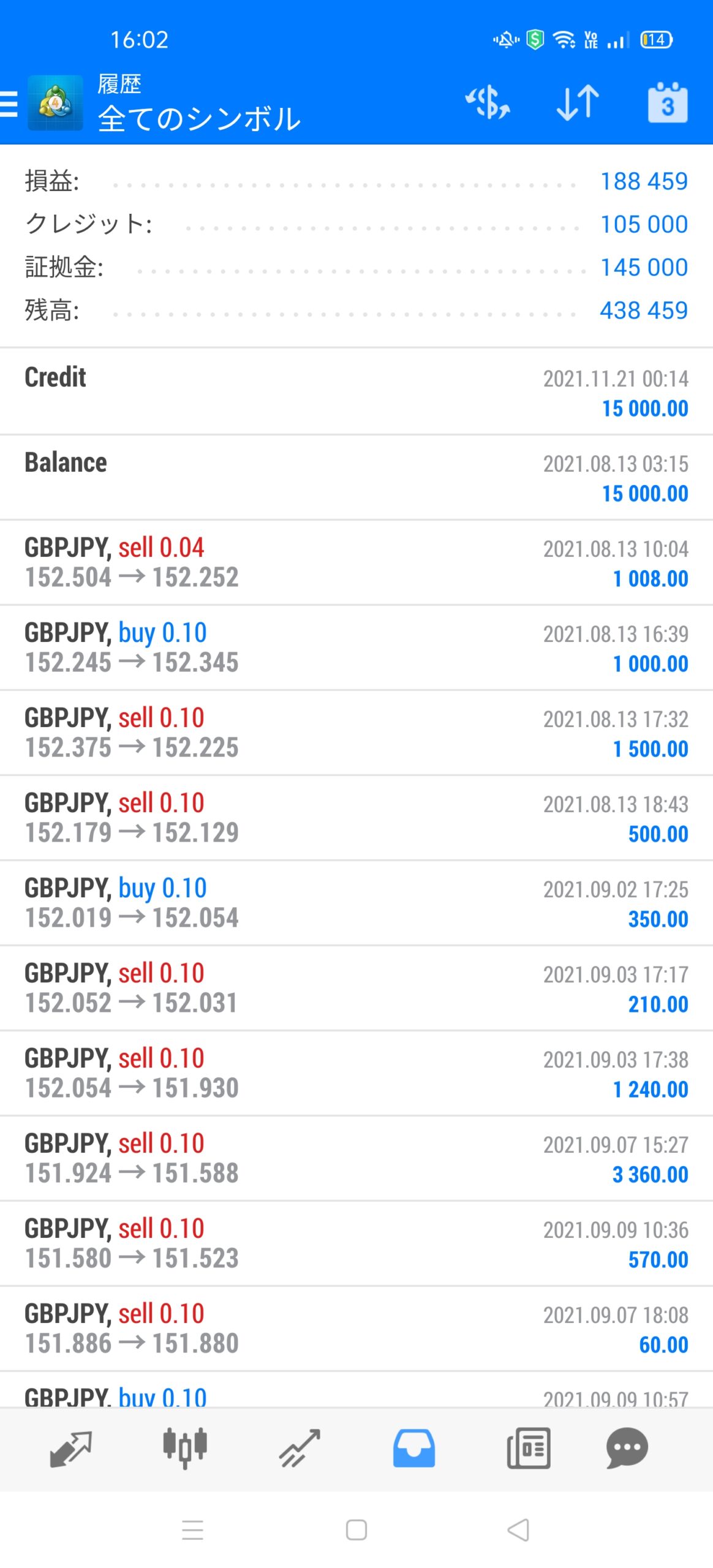The width and height of the screenshot is (713, 1568).
Task: Open the Chat messages tab
Action: [627, 1449]
